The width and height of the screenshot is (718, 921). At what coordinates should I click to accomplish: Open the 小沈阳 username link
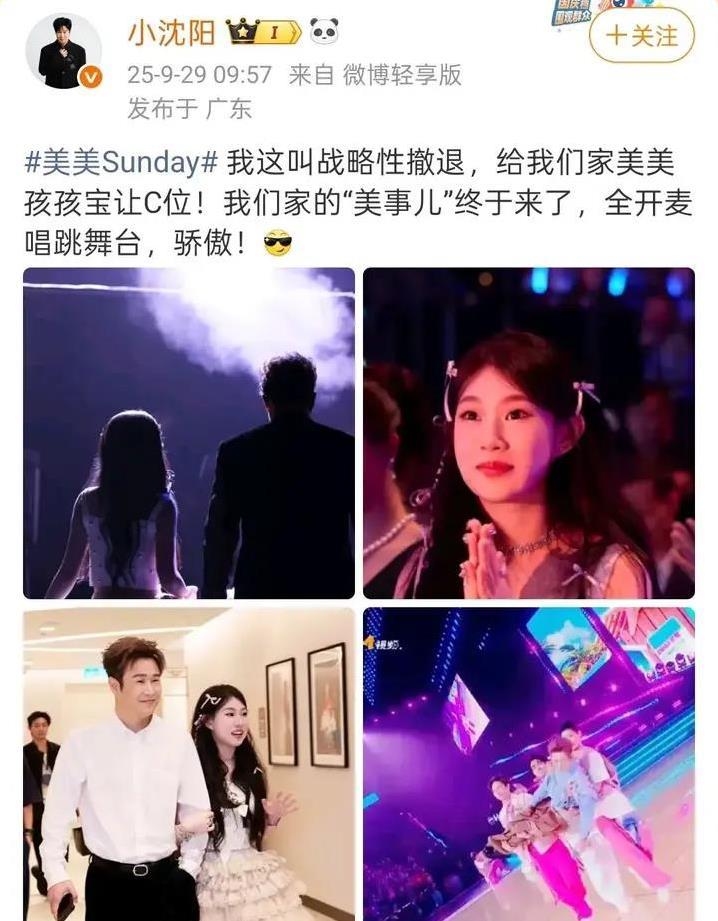pos(168,32)
